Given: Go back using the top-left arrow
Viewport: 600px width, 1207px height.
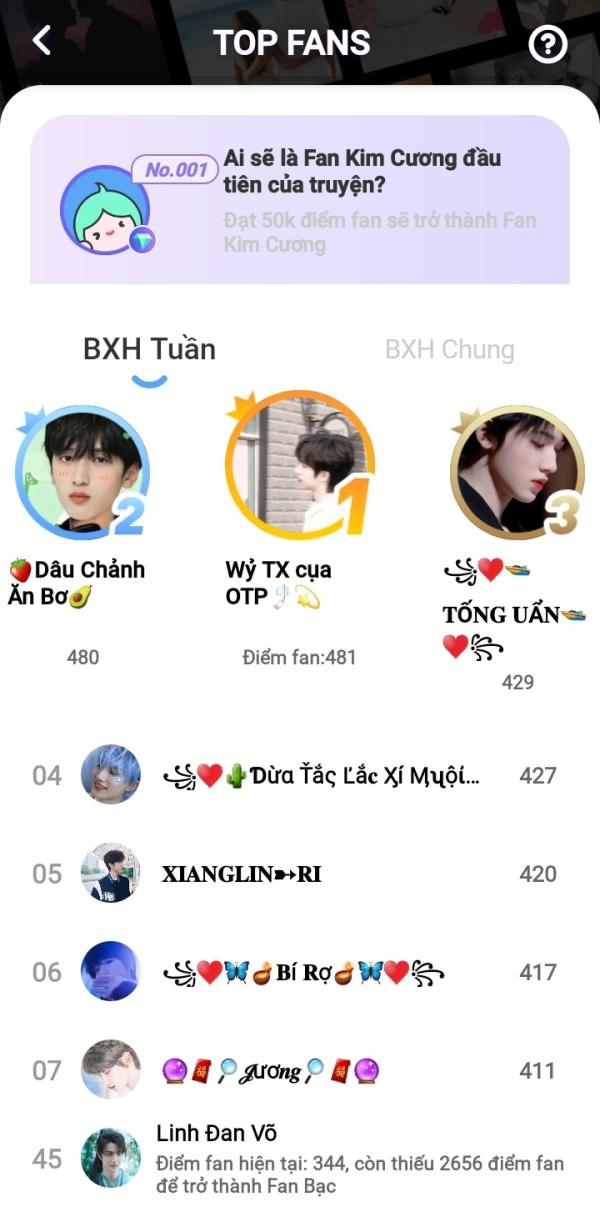Looking at the screenshot, I should tap(41, 41).
